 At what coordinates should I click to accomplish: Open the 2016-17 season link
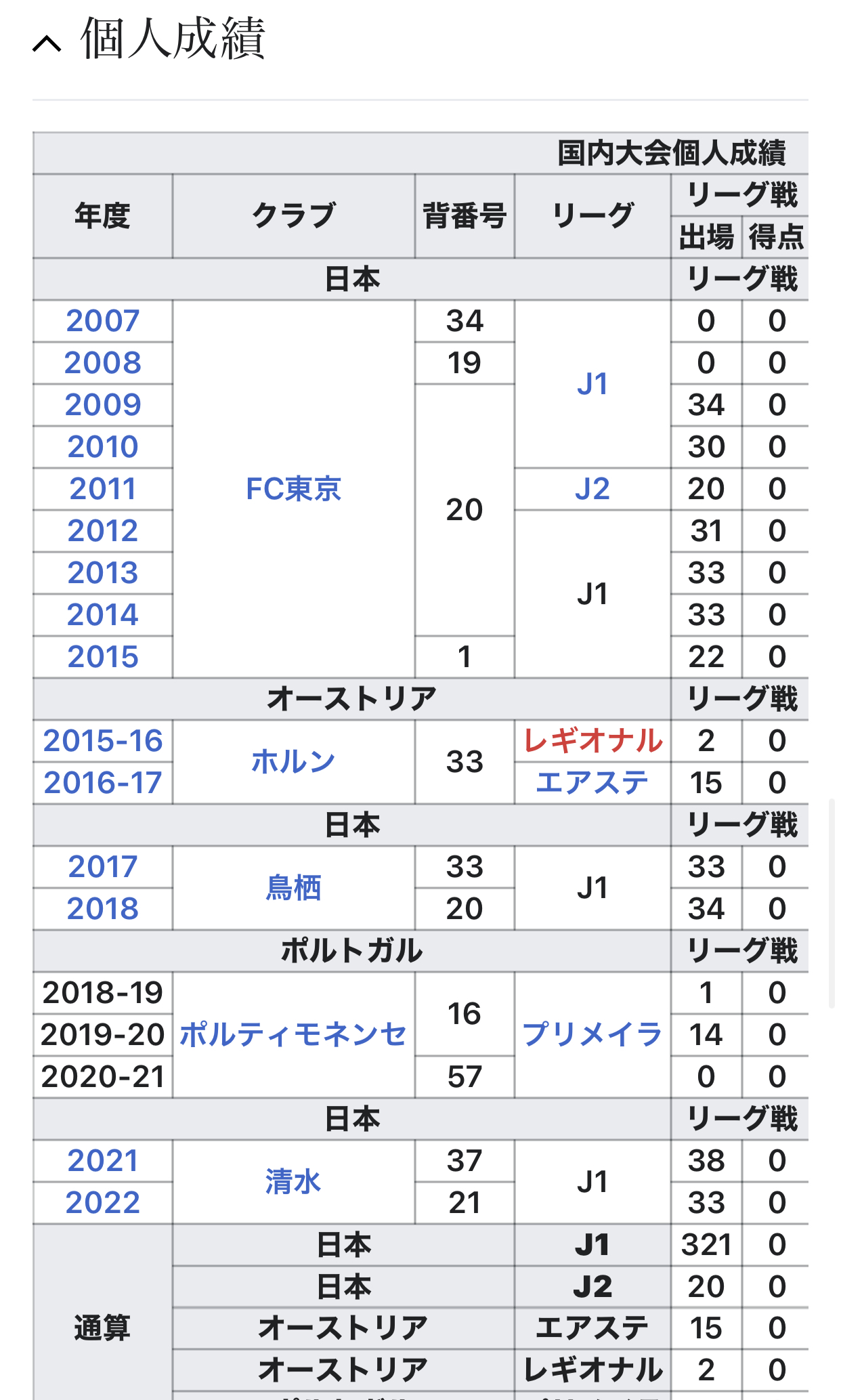(x=103, y=783)
